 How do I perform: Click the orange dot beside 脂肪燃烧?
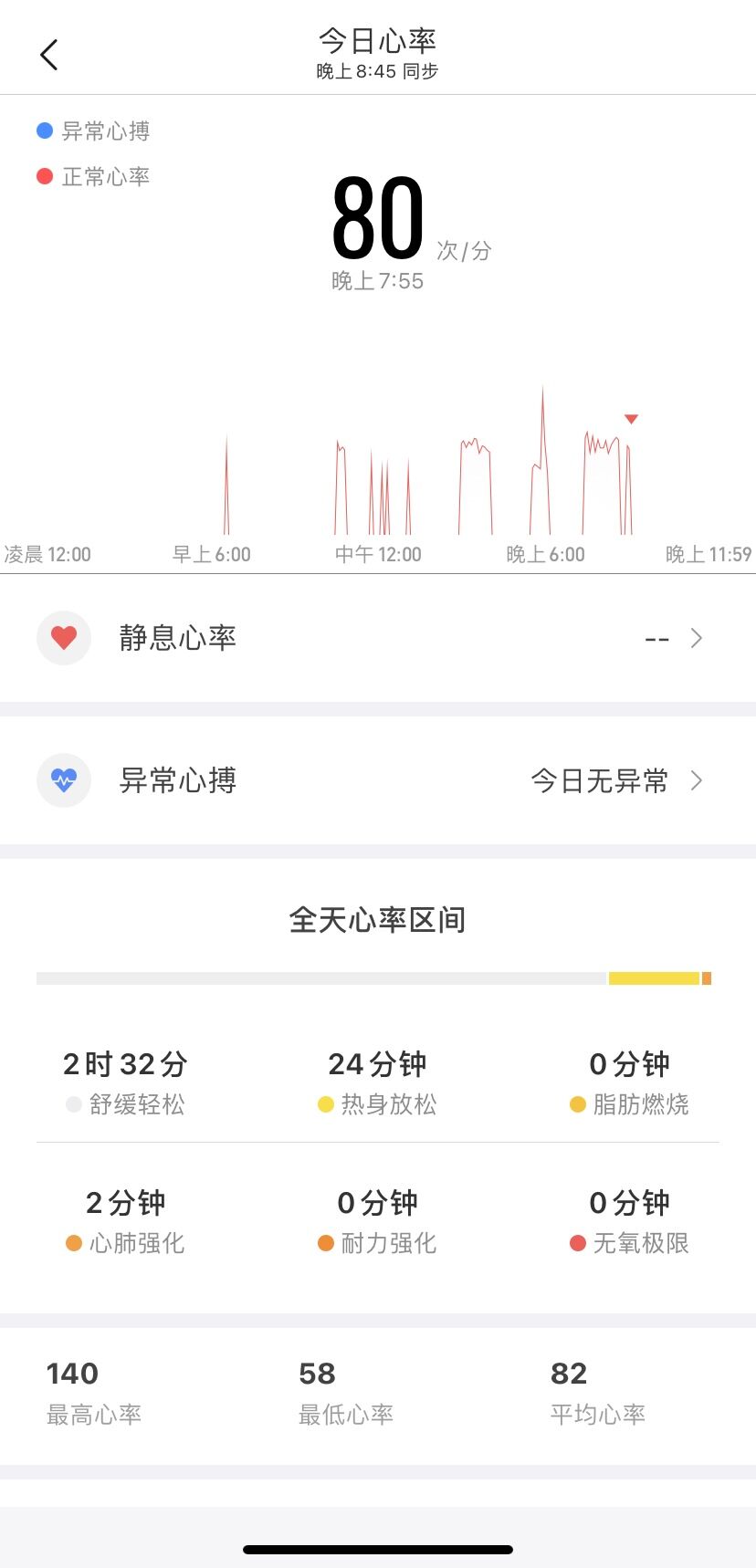tap(577, 1104)
